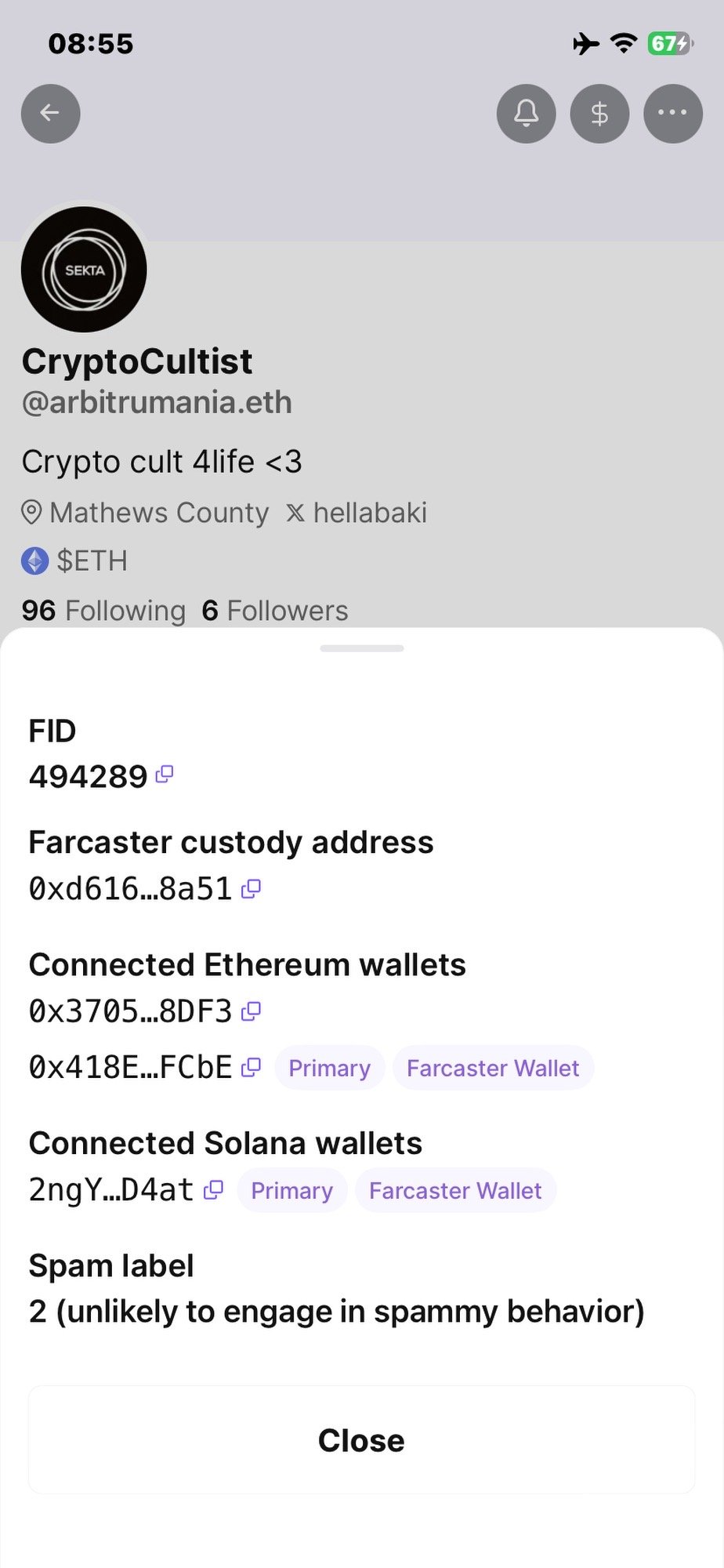Copy Solana wallet 2ngY…D4at

tap(213, 1189)
